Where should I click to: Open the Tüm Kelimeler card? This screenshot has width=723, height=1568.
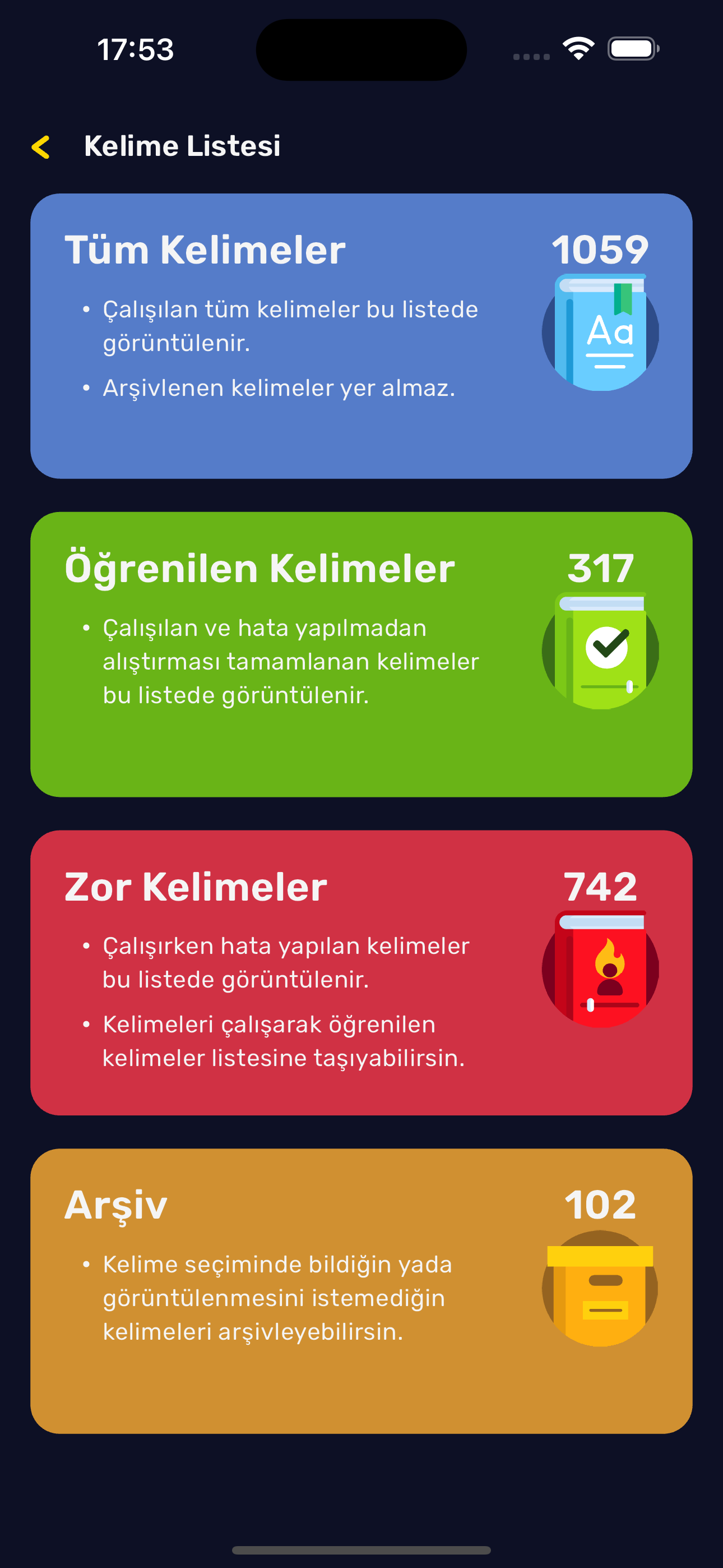point(361,335)
